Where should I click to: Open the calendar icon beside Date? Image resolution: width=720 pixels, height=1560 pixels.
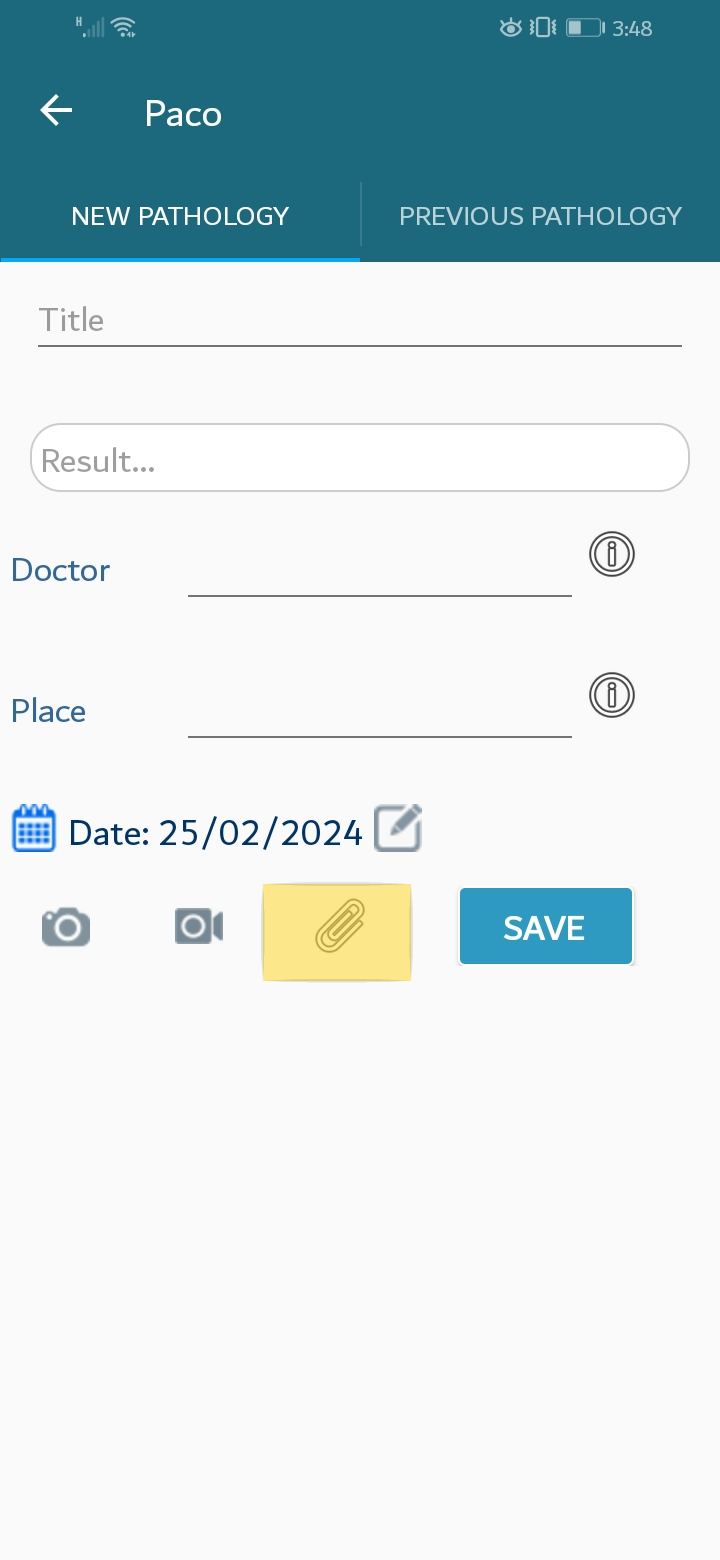[x=34, y=829]
